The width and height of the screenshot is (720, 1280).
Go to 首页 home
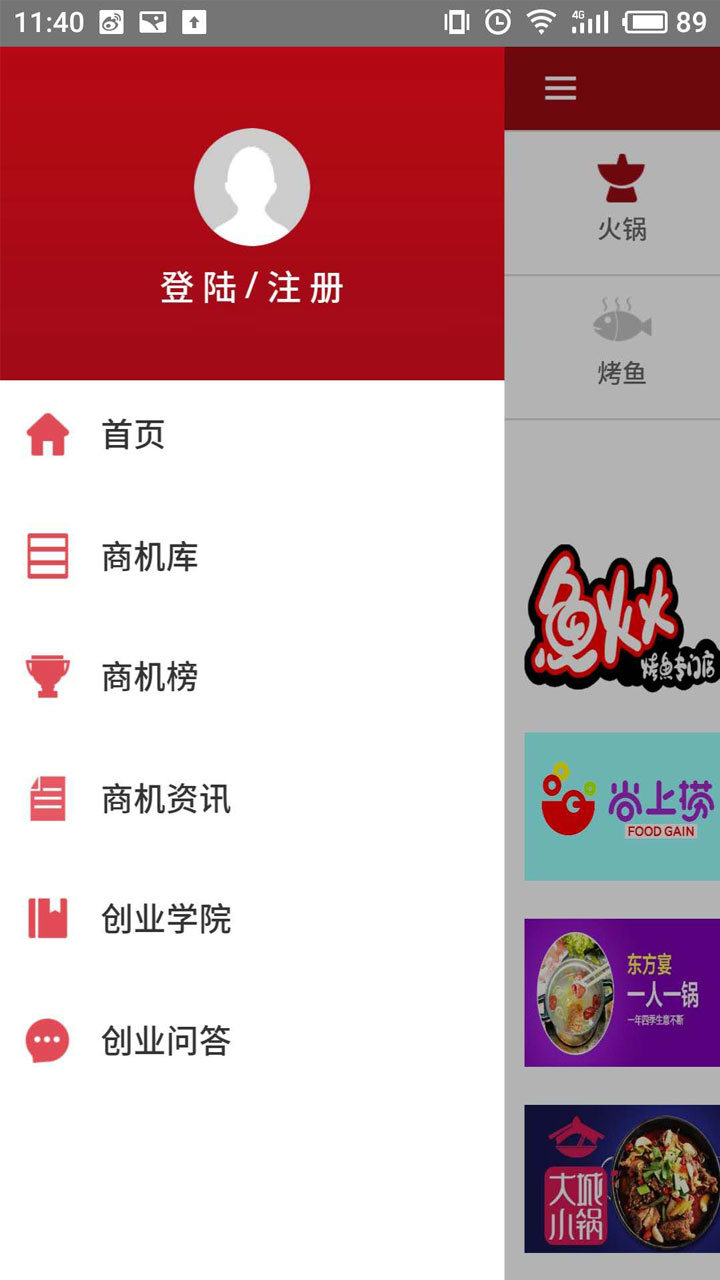252,435
